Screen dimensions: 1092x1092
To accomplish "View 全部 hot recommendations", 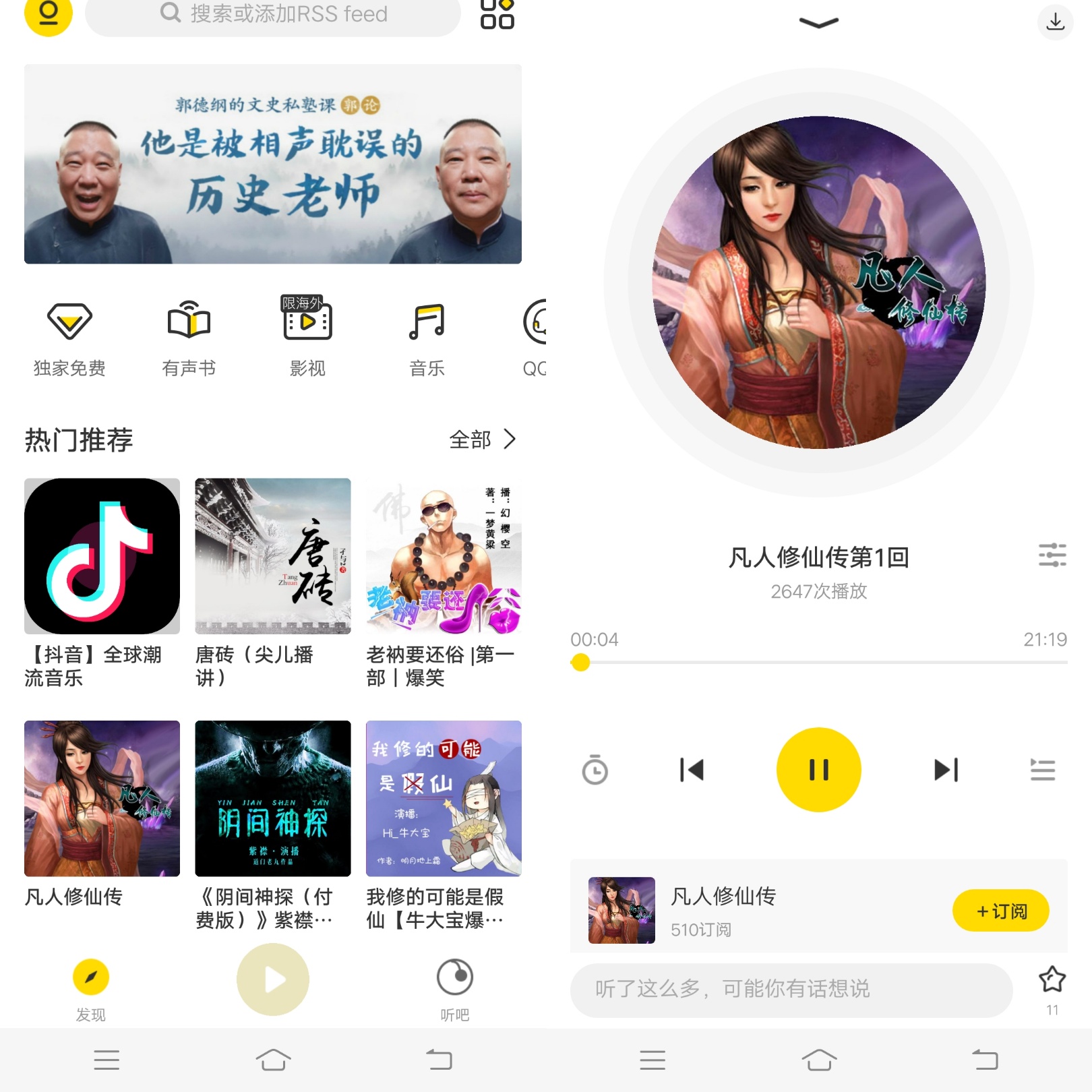I will pos(482,439).
